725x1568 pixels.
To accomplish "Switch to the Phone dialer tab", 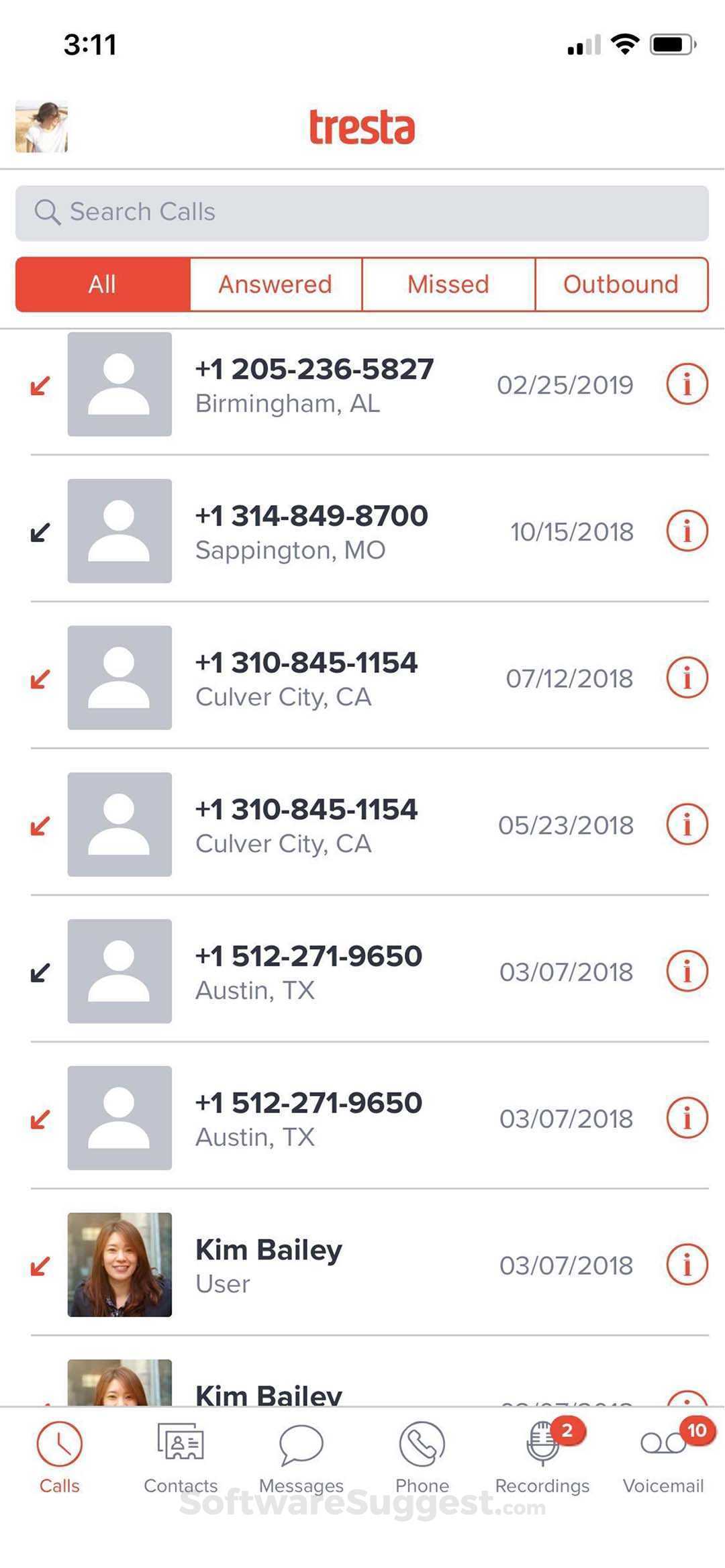I will 422,1457.
